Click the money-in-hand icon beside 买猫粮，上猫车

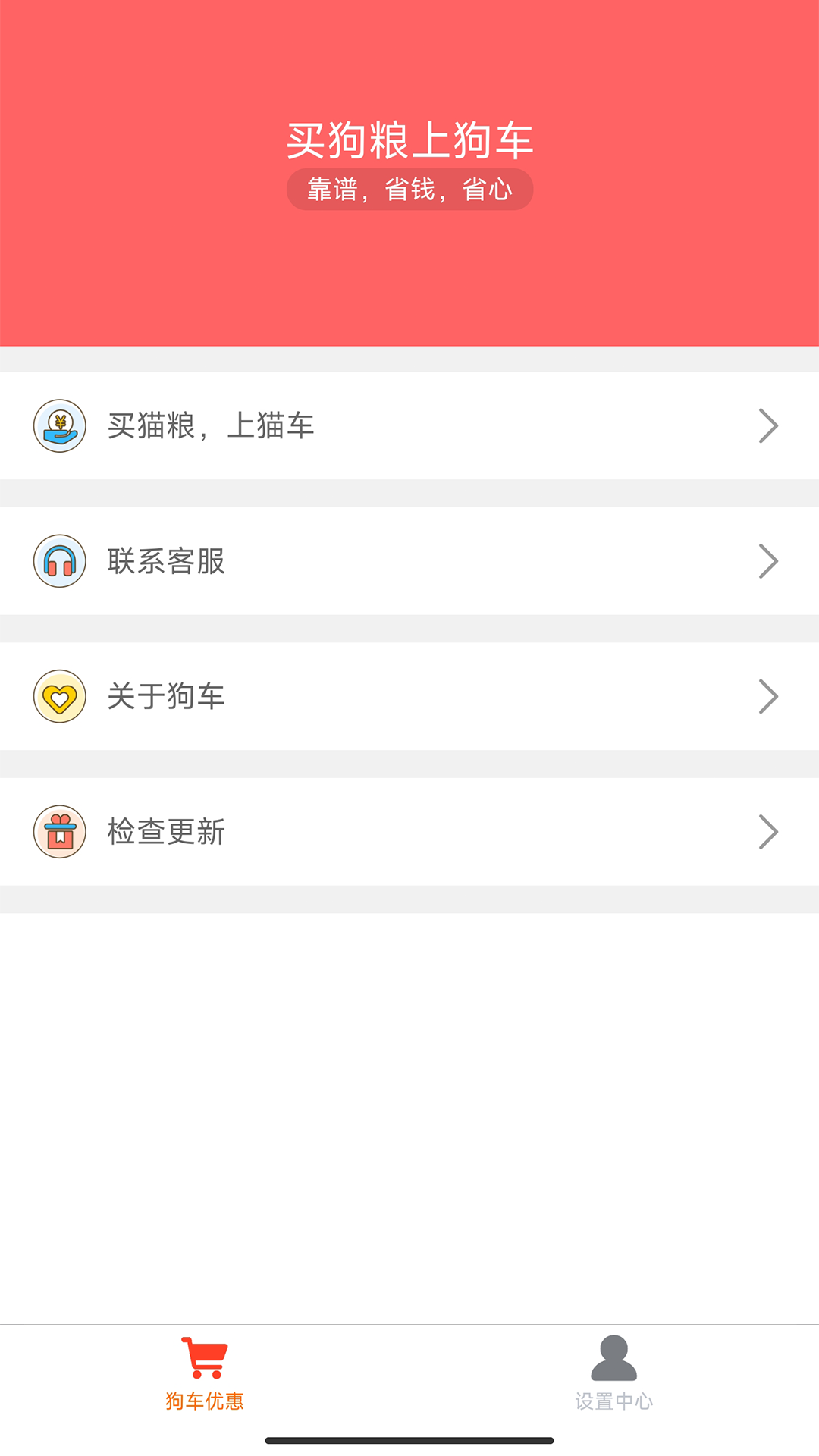point(60,425)
